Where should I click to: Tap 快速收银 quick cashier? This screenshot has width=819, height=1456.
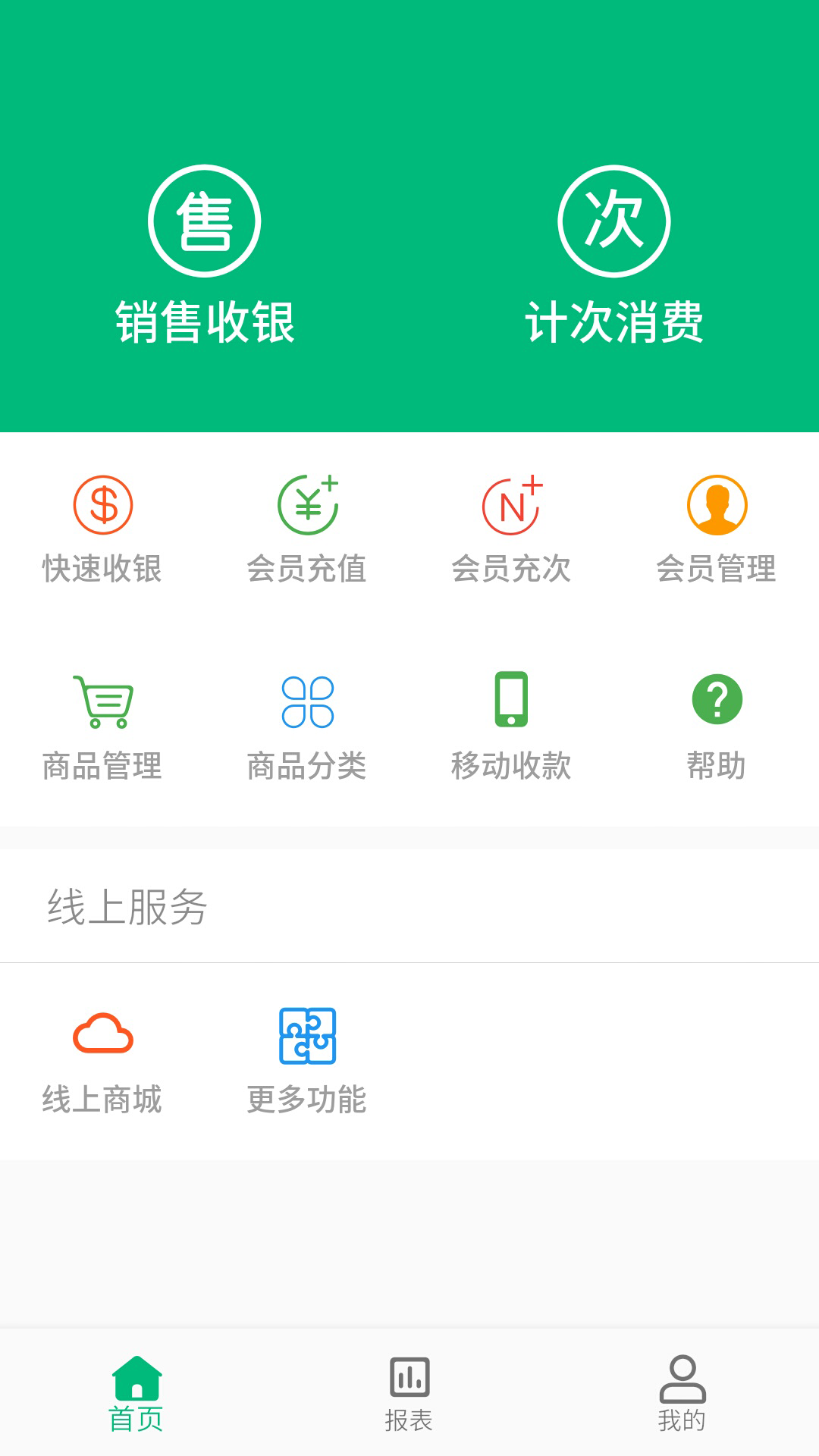pyautogui.click(x=102, y=530)
